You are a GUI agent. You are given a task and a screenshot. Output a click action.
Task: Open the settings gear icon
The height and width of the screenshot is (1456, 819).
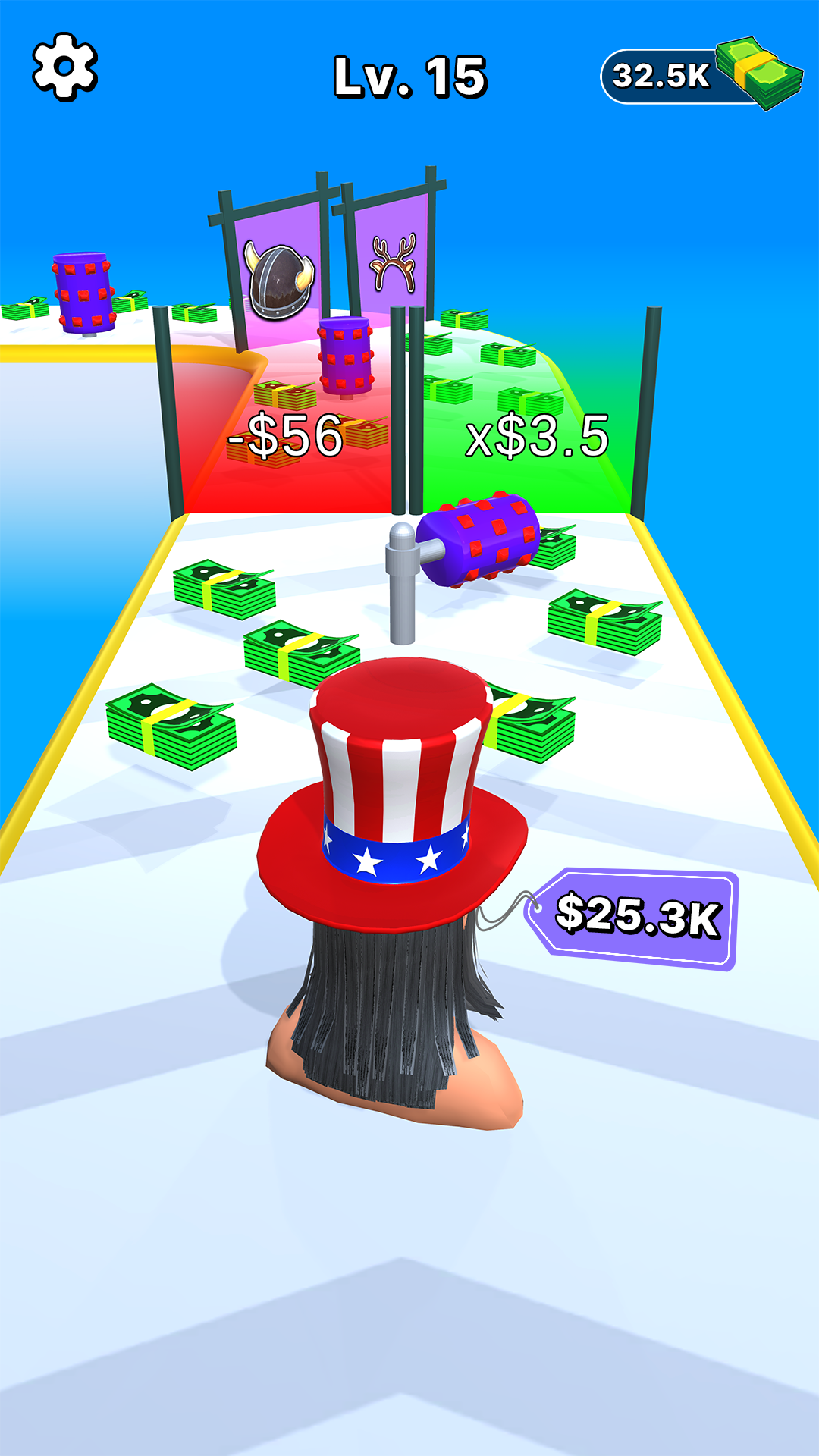64,67
